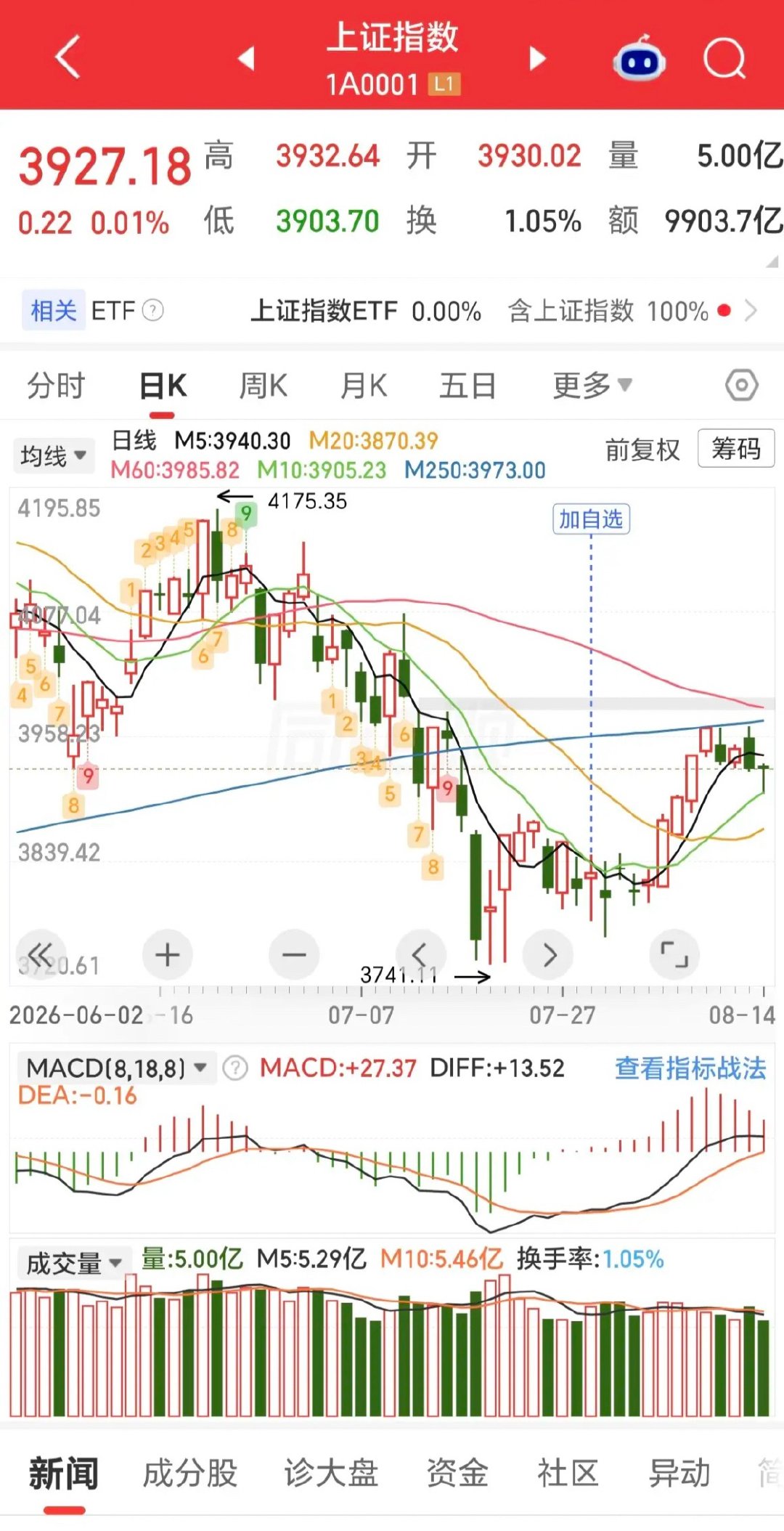This screenshot has height=1531, width=784.
Task: Tap the 筹码 button
Action: coord(736,449)
